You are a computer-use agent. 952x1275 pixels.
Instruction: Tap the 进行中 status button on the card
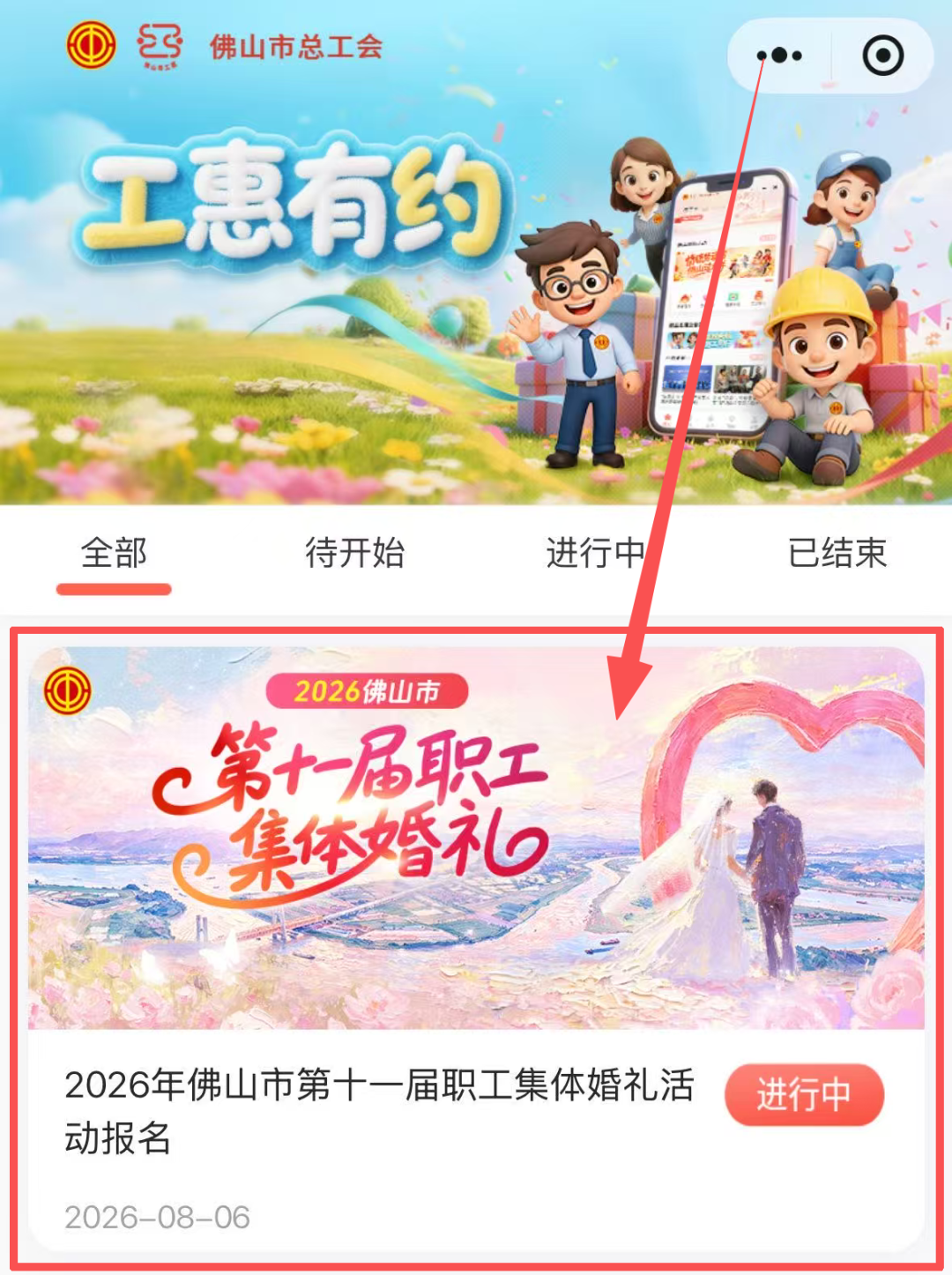pyautogui.click(x=804, y=1094)
